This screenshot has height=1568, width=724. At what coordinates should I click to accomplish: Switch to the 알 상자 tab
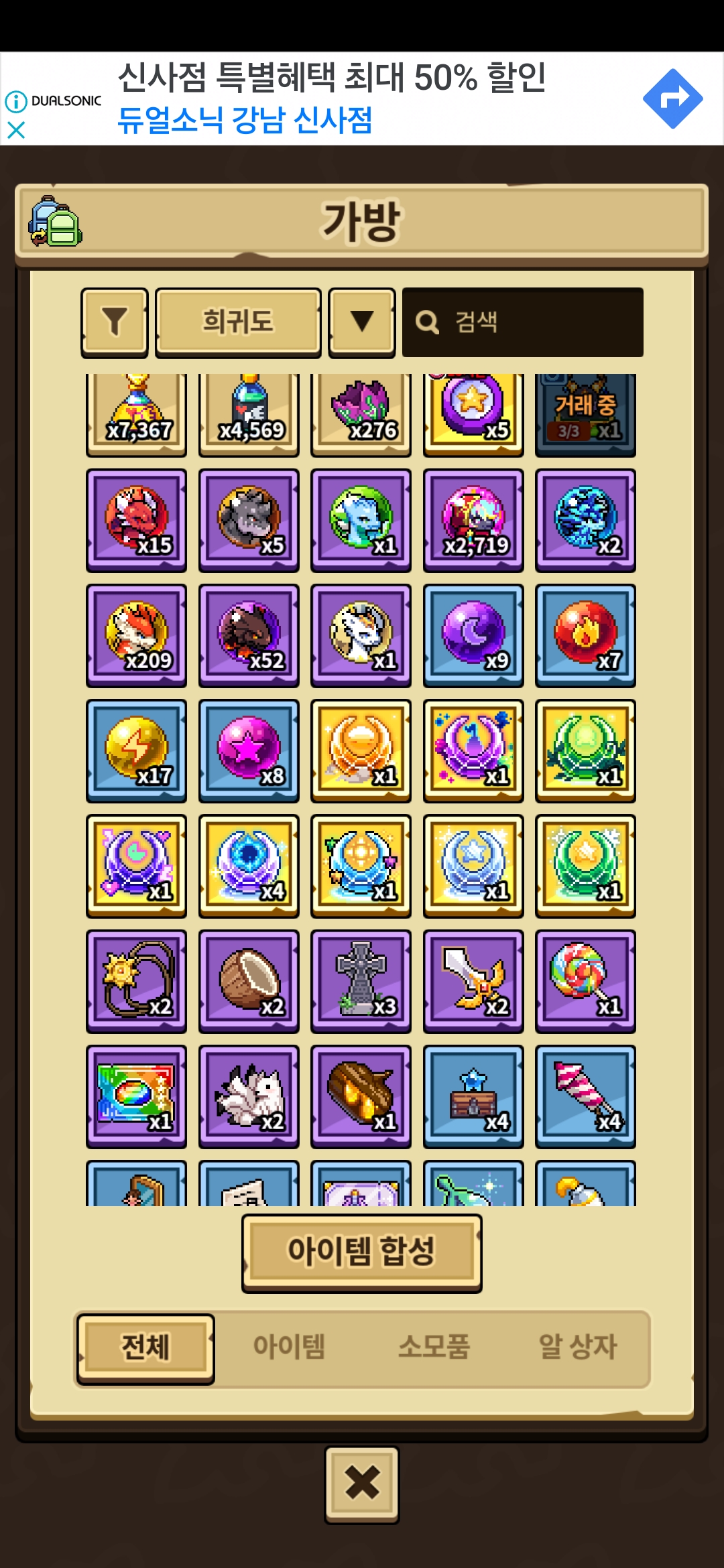[577, 1348]
